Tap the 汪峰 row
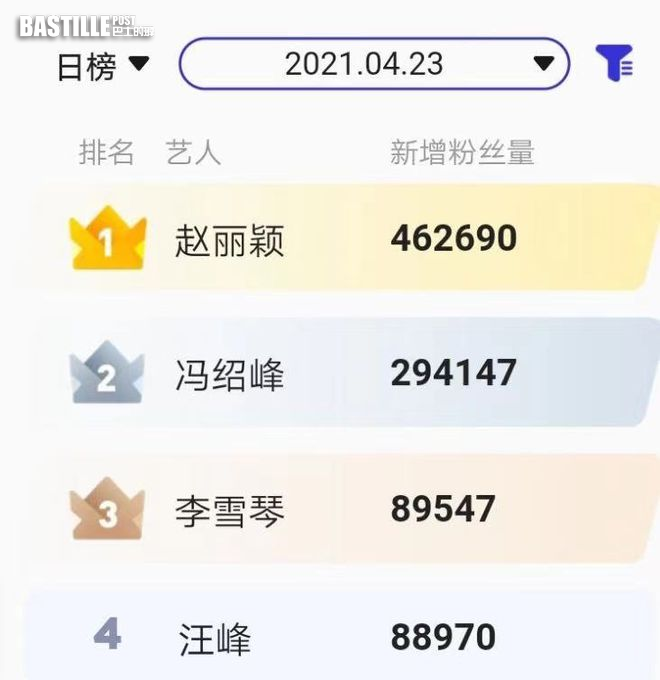The image size is (660, 680). (215, 638)
